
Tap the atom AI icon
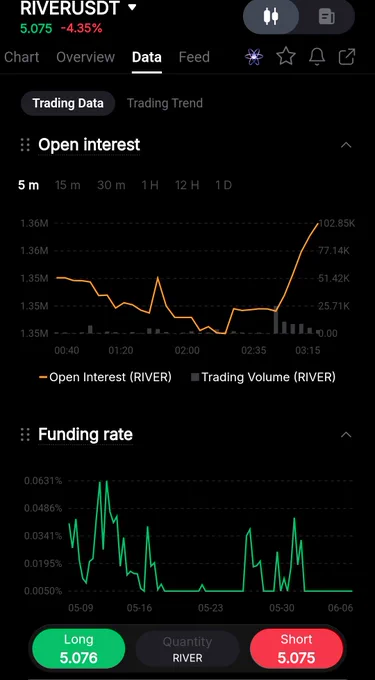(x=254, y=57)
